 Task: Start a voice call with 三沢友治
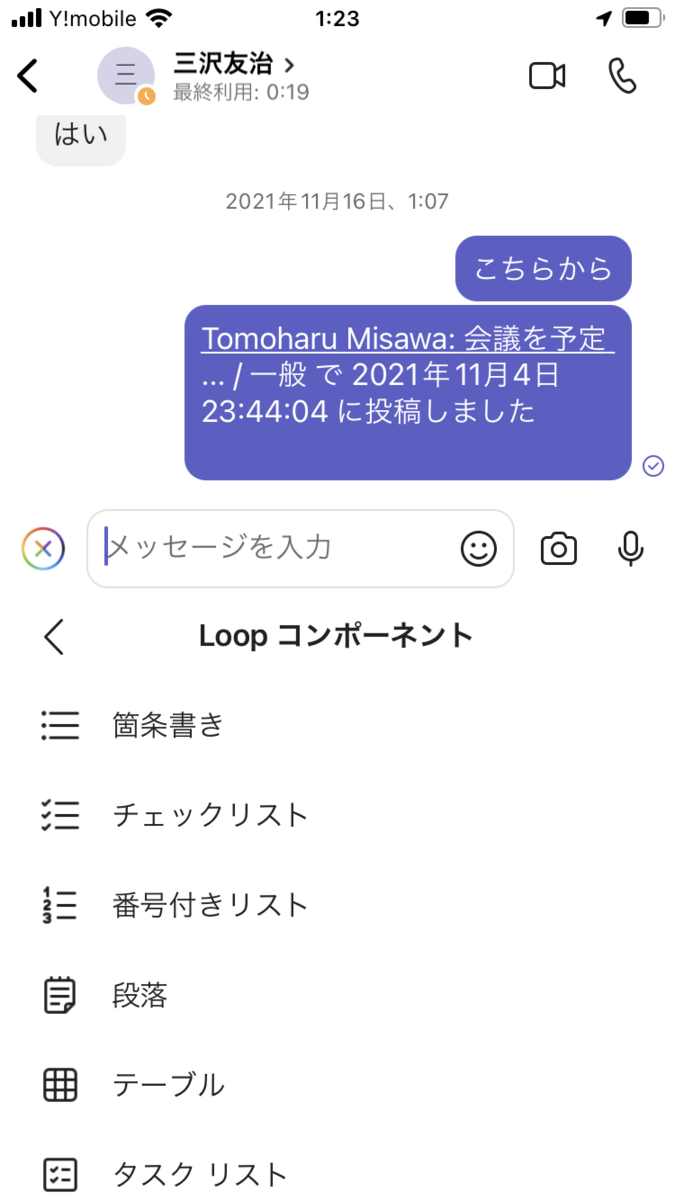tap(622, 76)
